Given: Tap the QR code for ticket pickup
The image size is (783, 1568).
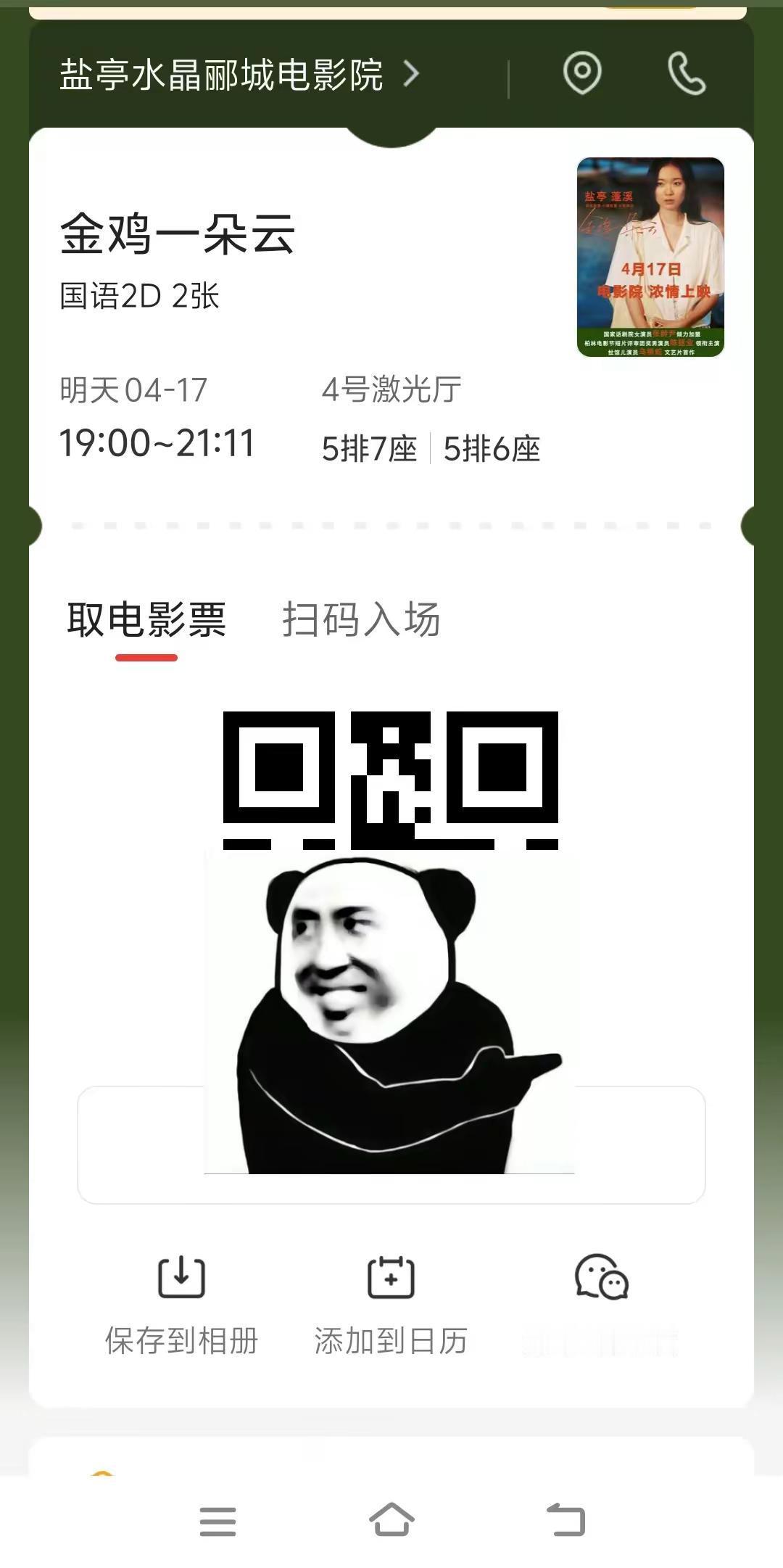Looking at the screenshot, I should coord(391,783).
